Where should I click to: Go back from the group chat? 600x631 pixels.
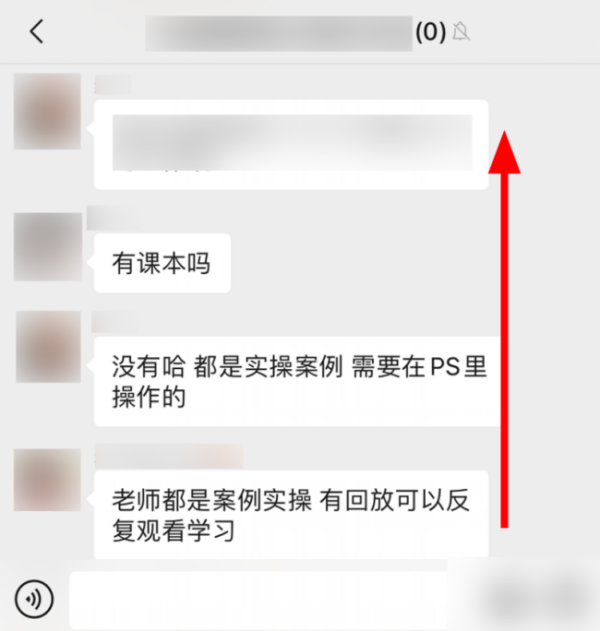[36, 31]
